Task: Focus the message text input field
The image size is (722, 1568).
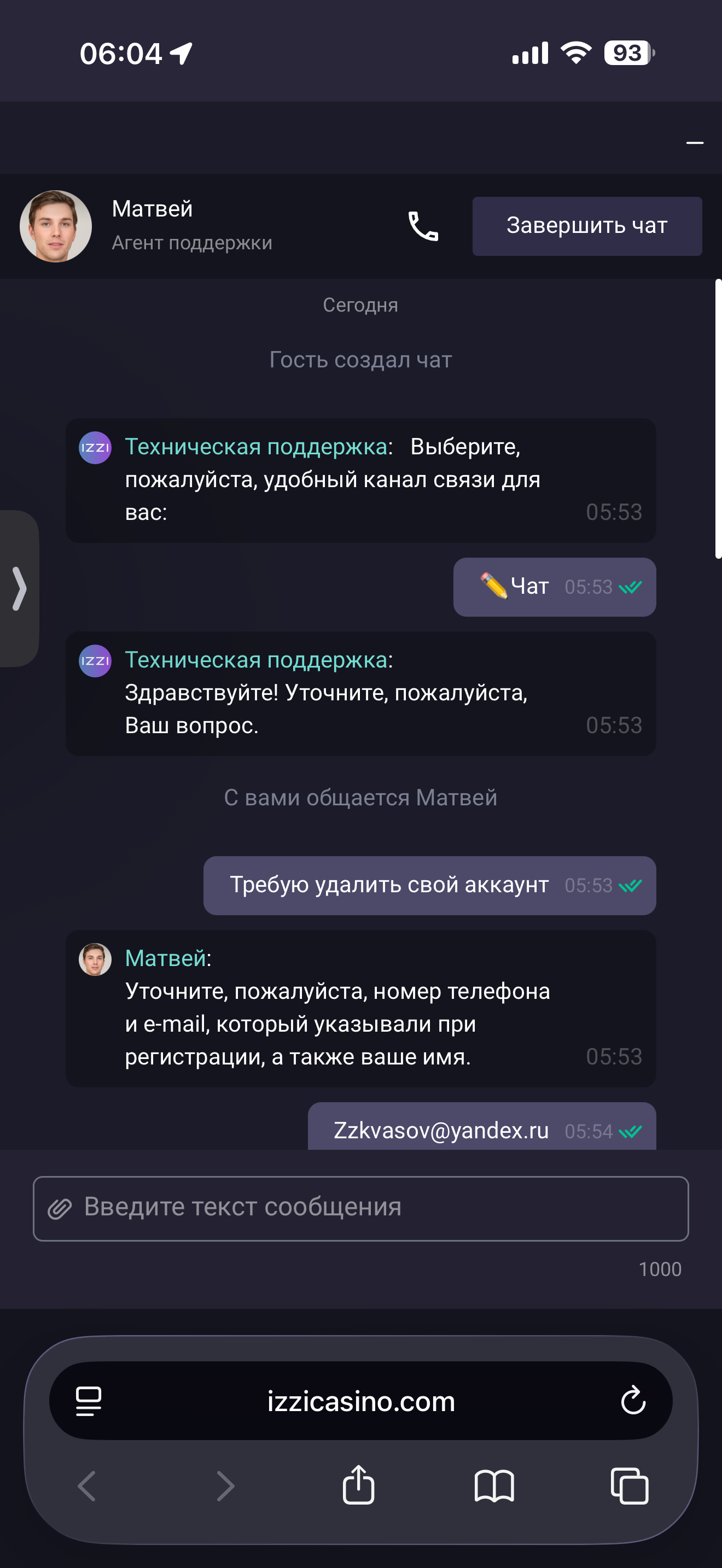Action: coord(377,1208)
